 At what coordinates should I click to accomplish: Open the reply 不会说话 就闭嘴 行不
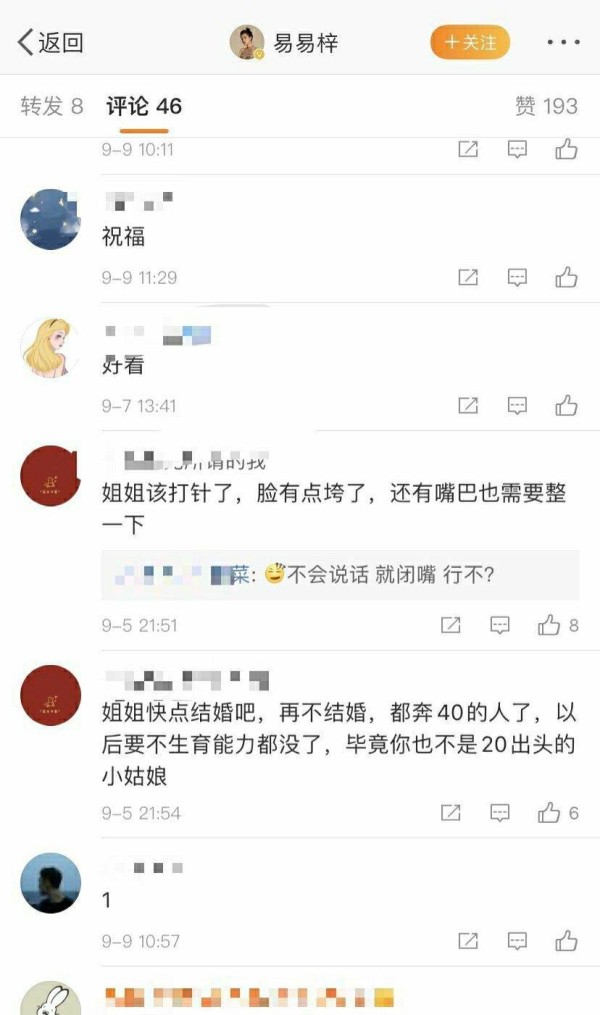coord(340,575)
